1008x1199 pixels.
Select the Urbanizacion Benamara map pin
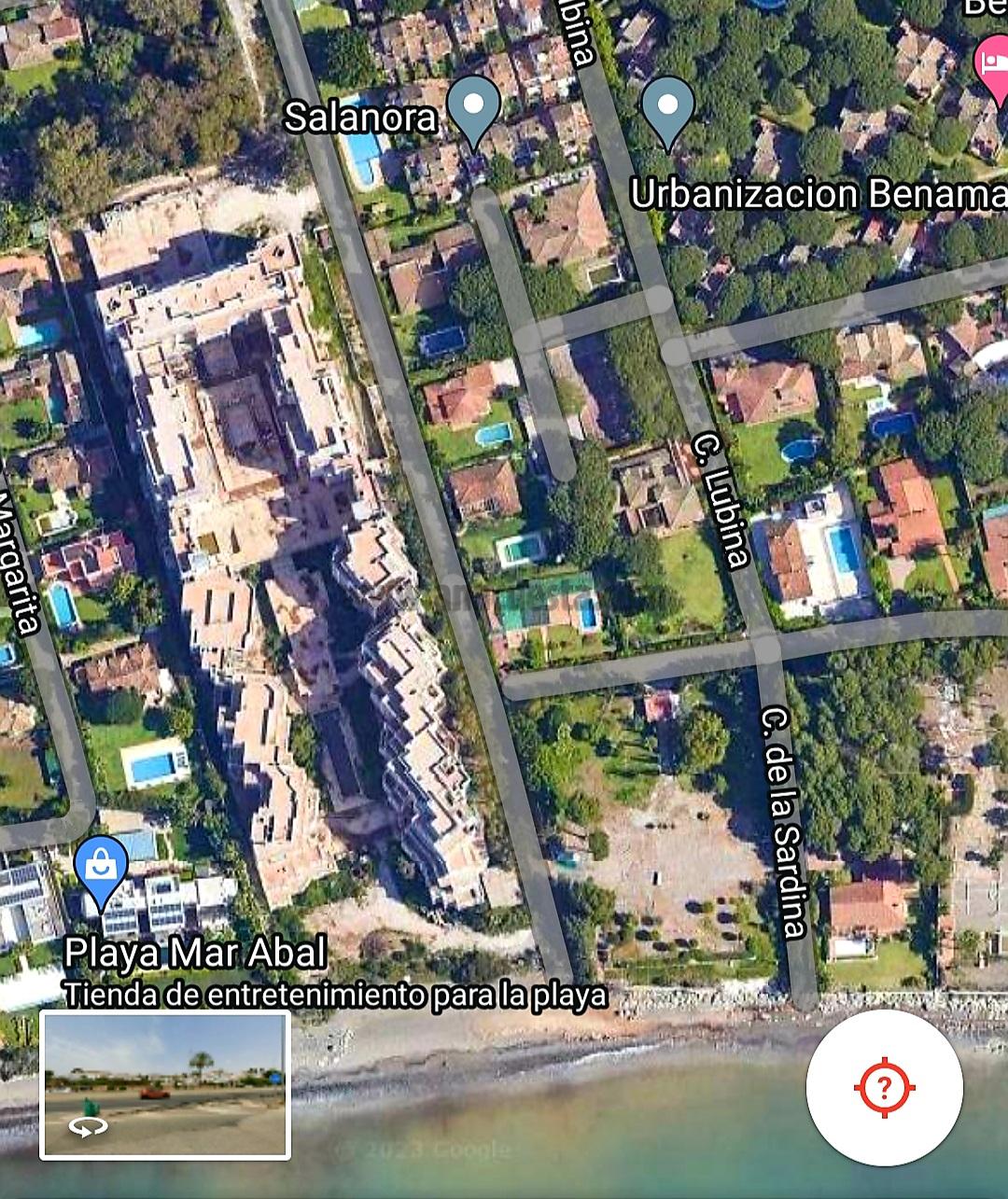click(667, 109)
